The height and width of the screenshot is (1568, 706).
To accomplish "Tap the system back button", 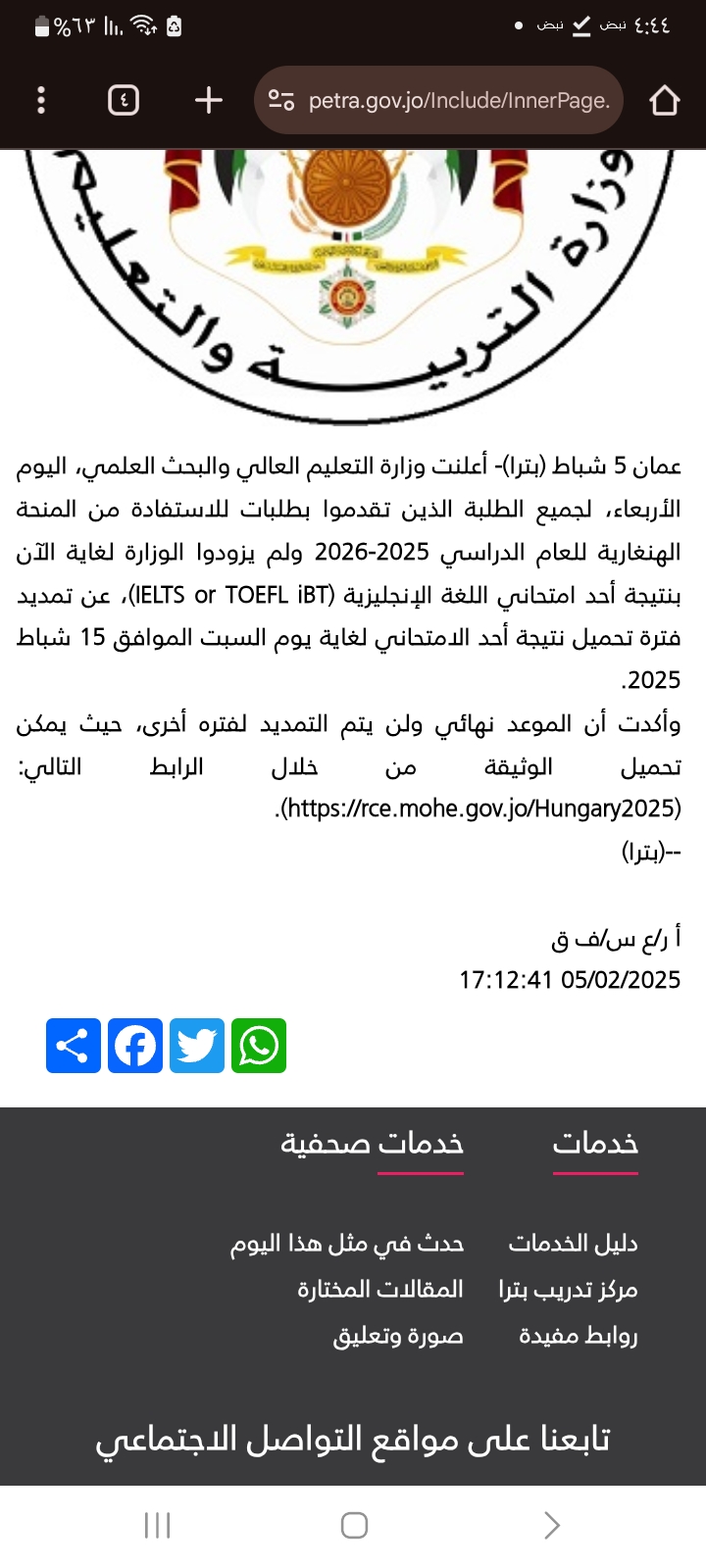I will click(x=551, y=1525).
